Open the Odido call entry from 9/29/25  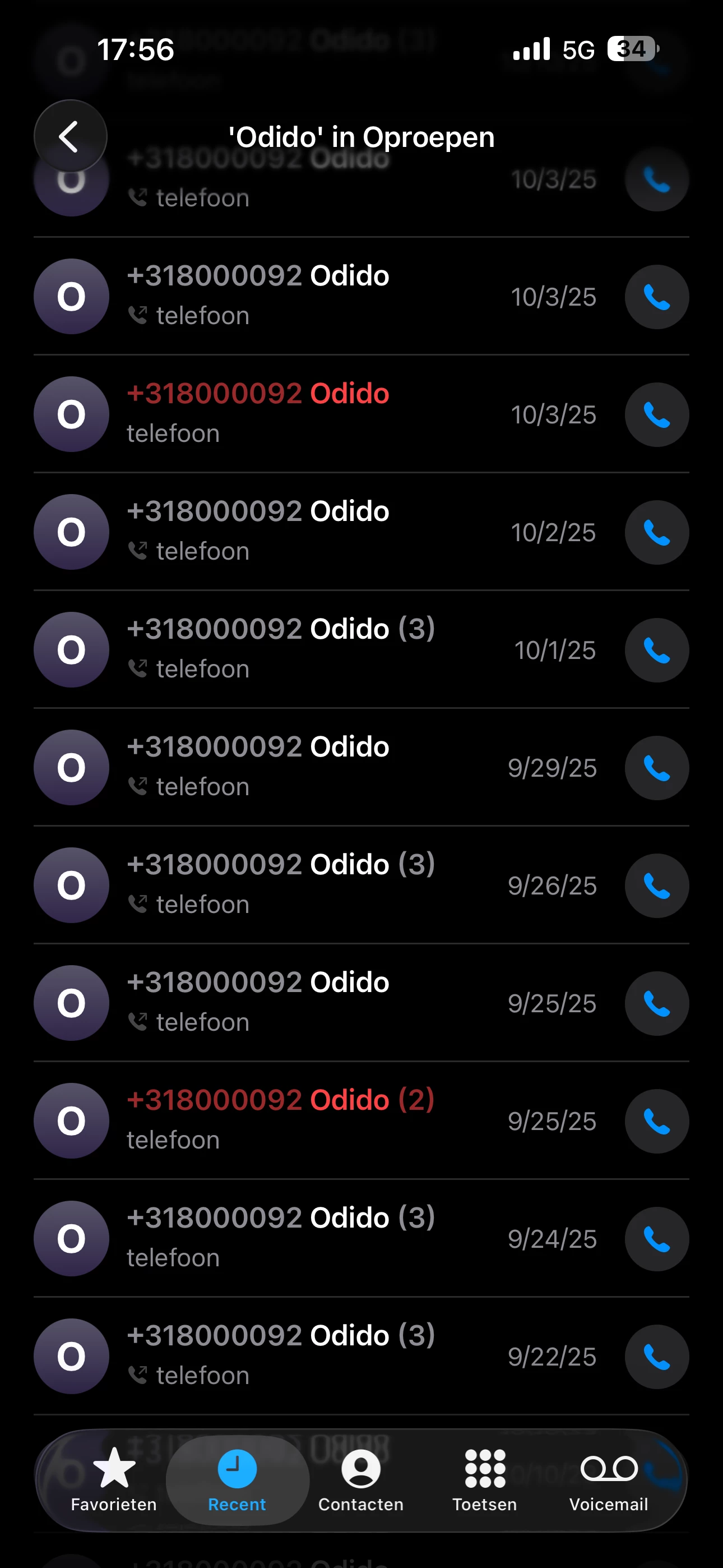[304, 768]
